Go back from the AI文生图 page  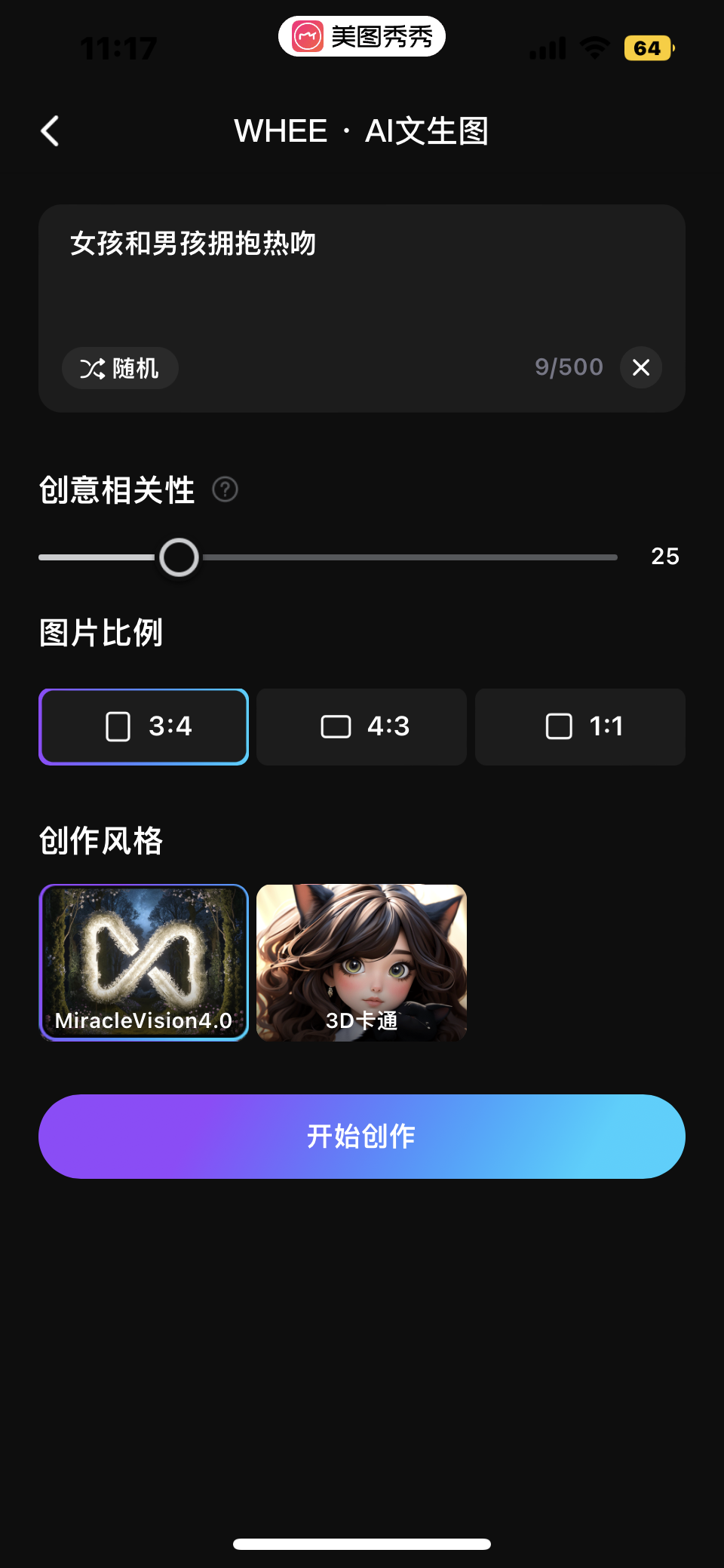[50, 131]
